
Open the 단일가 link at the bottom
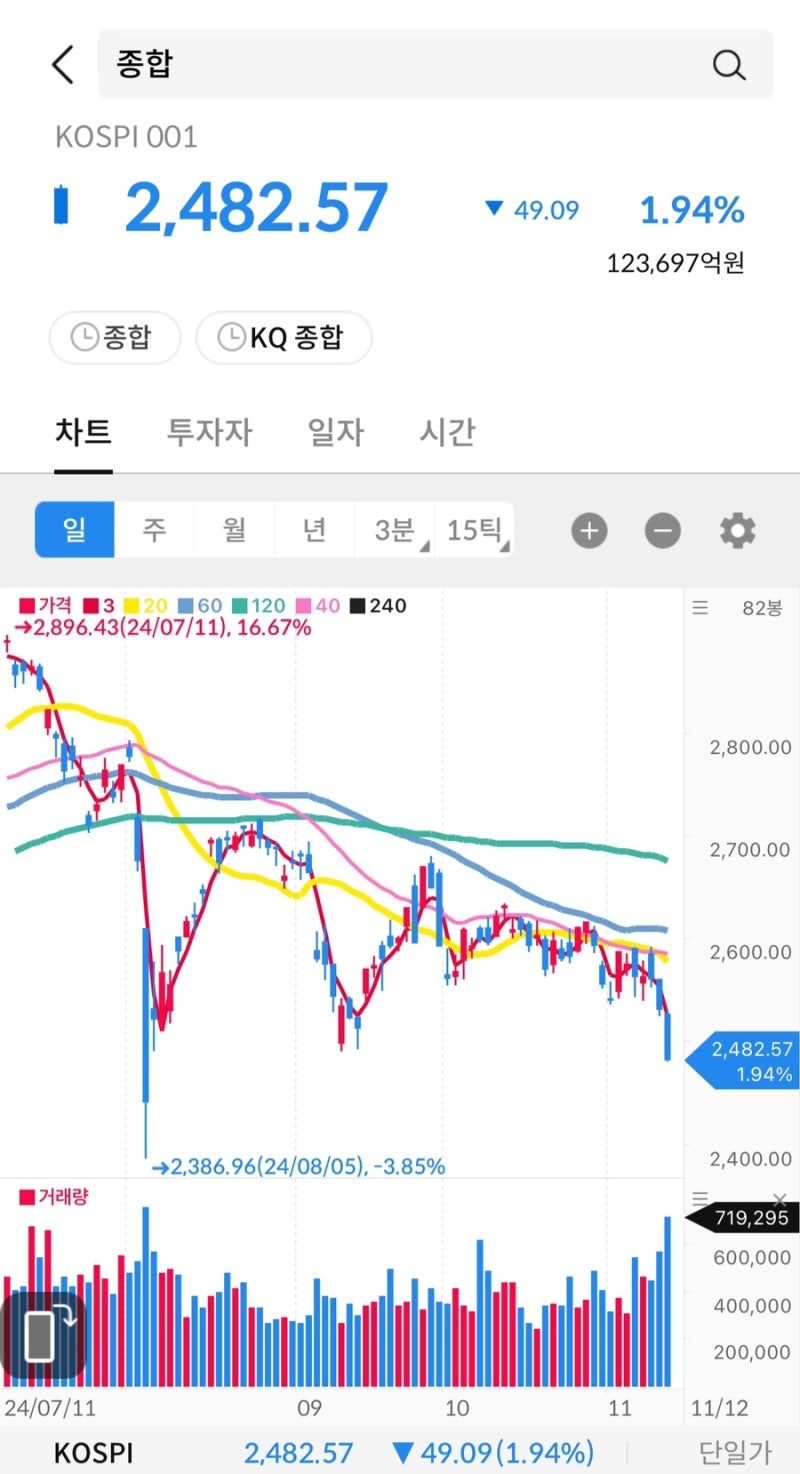click(x=733, y=1452)
